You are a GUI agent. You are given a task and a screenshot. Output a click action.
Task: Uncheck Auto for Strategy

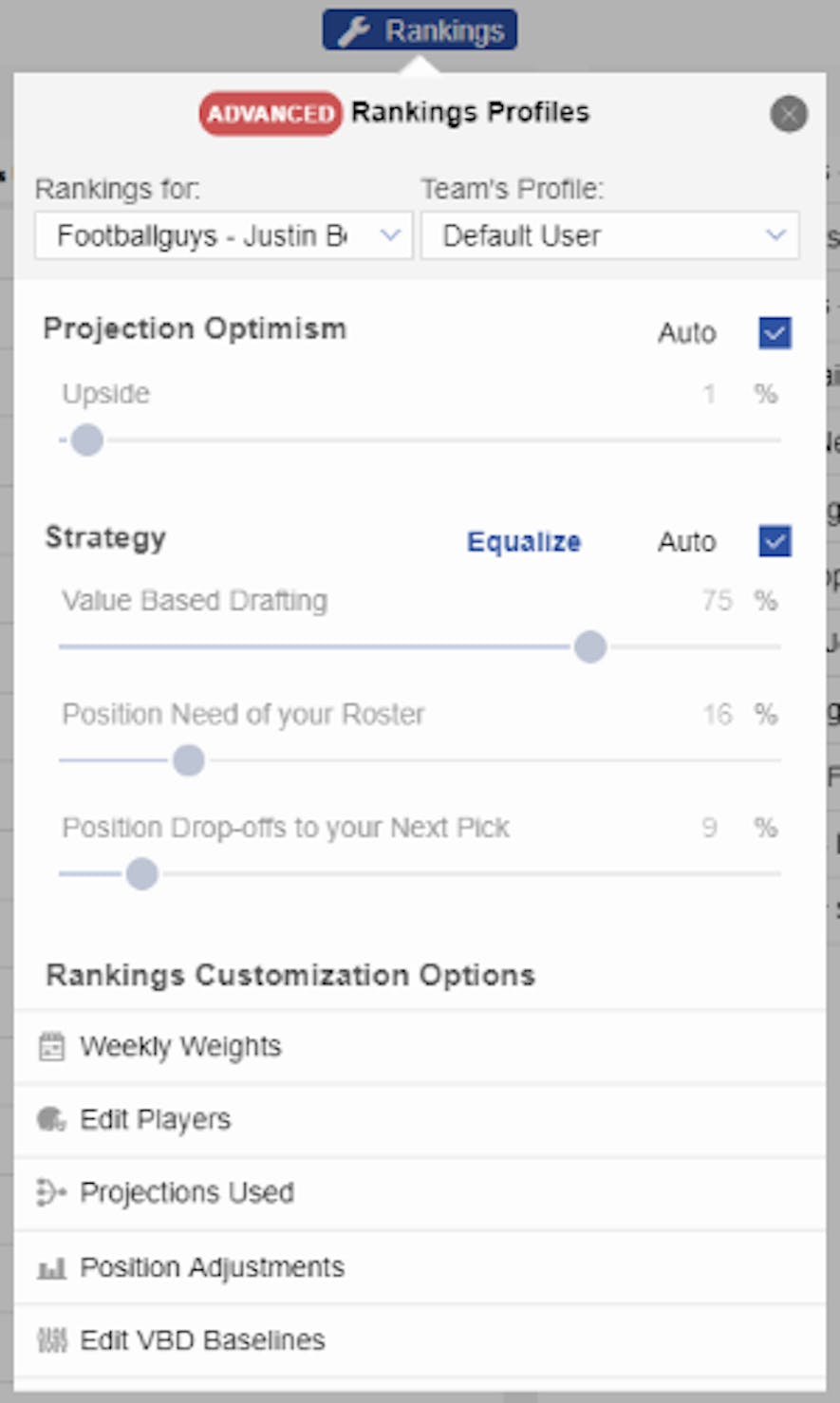tap(775, 542)
